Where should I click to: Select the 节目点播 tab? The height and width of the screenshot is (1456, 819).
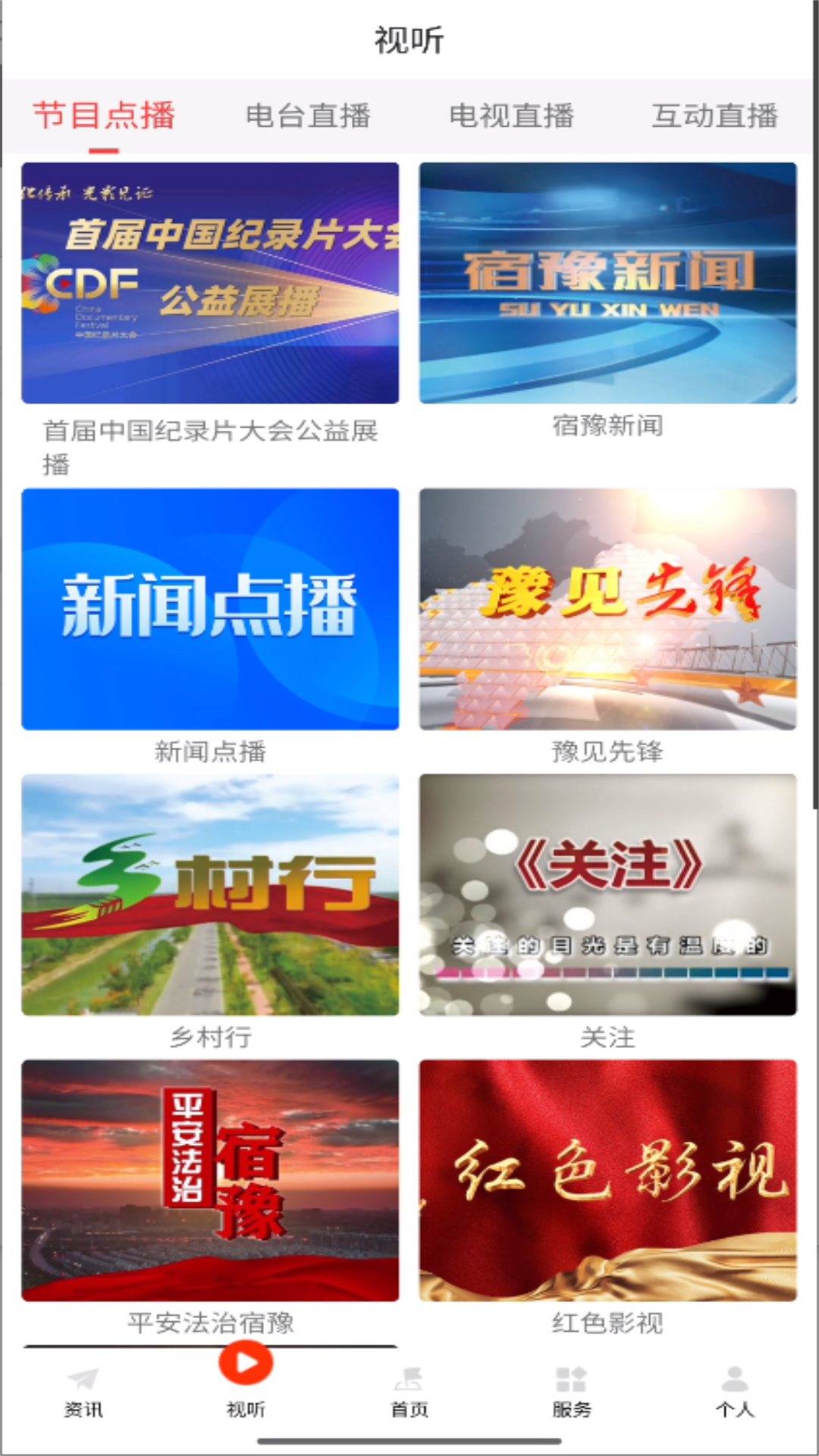click(104, 115)
